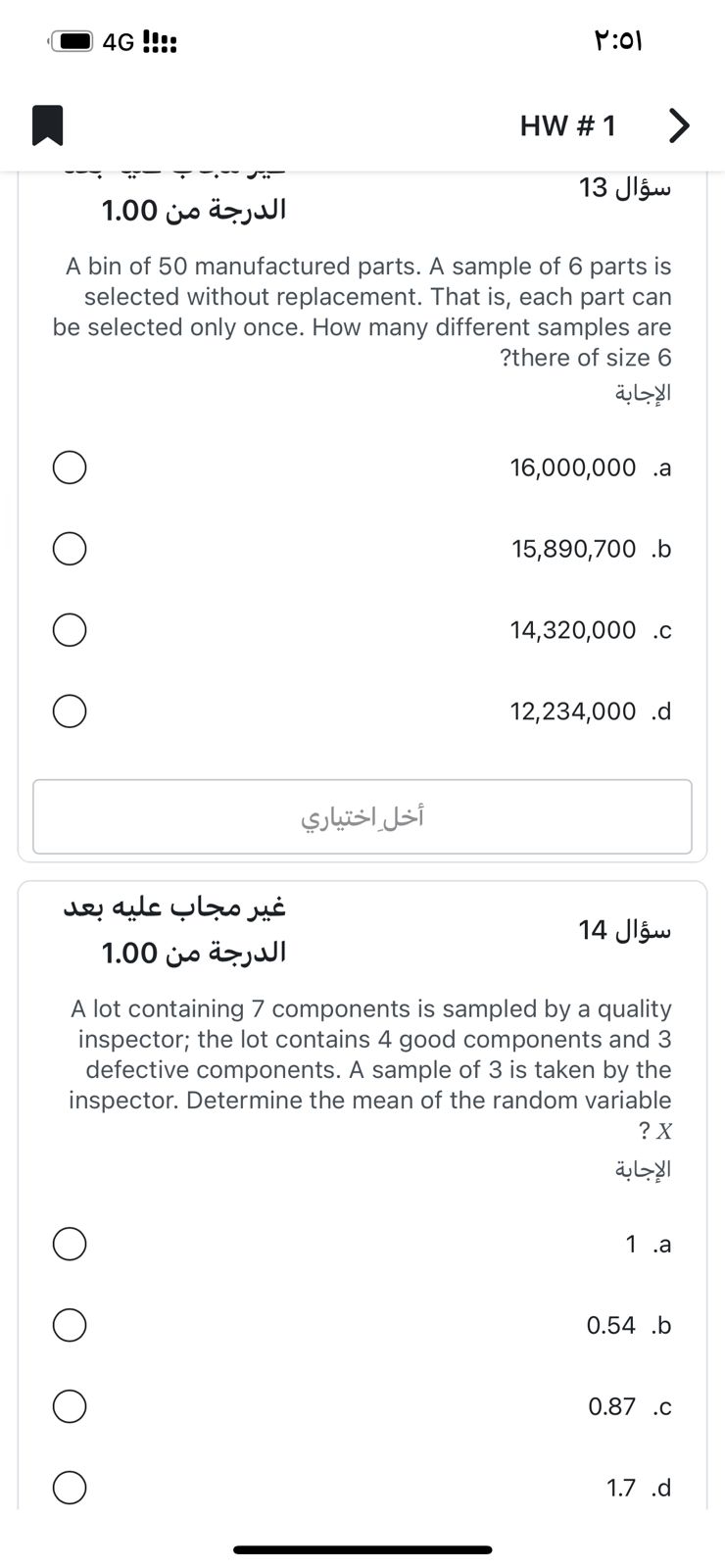Tap the bookmark icon in the header

48,124
